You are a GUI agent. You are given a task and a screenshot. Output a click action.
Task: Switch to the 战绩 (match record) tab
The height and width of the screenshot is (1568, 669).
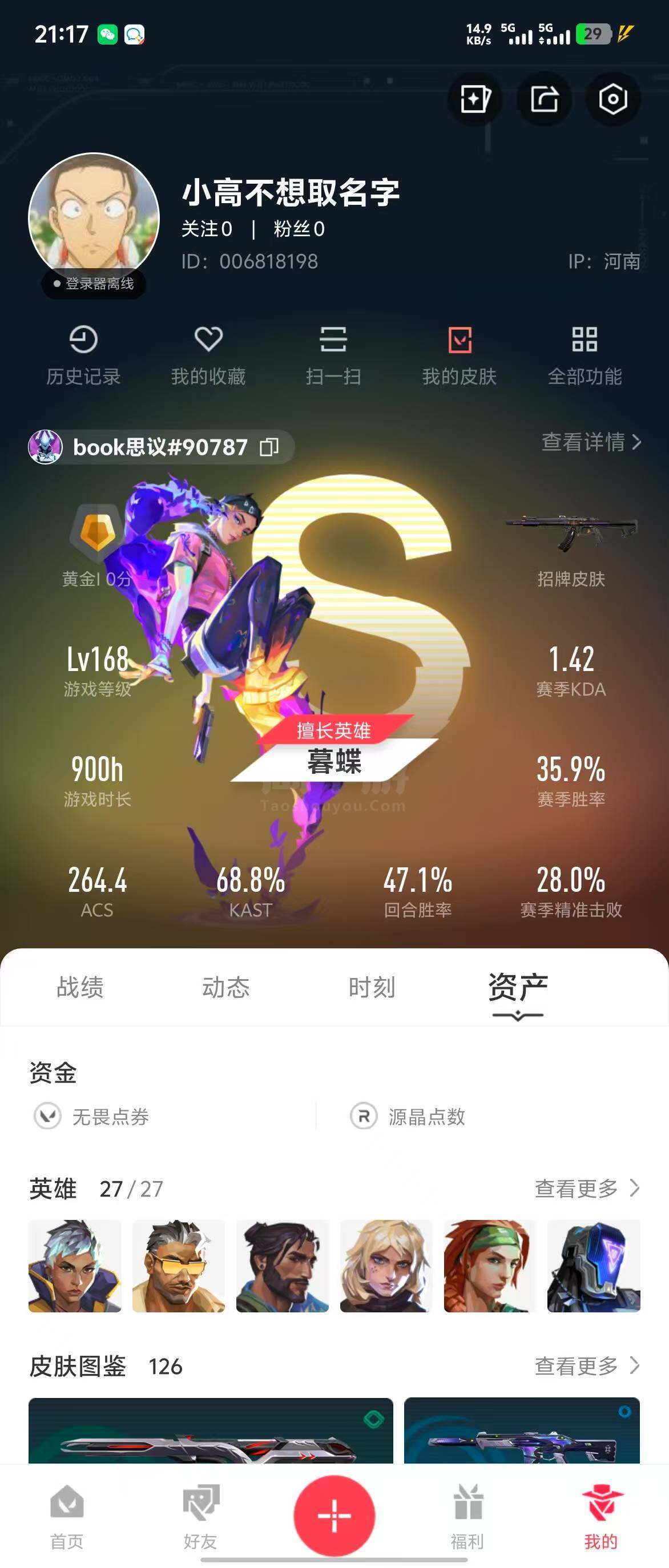click(80, 987)
